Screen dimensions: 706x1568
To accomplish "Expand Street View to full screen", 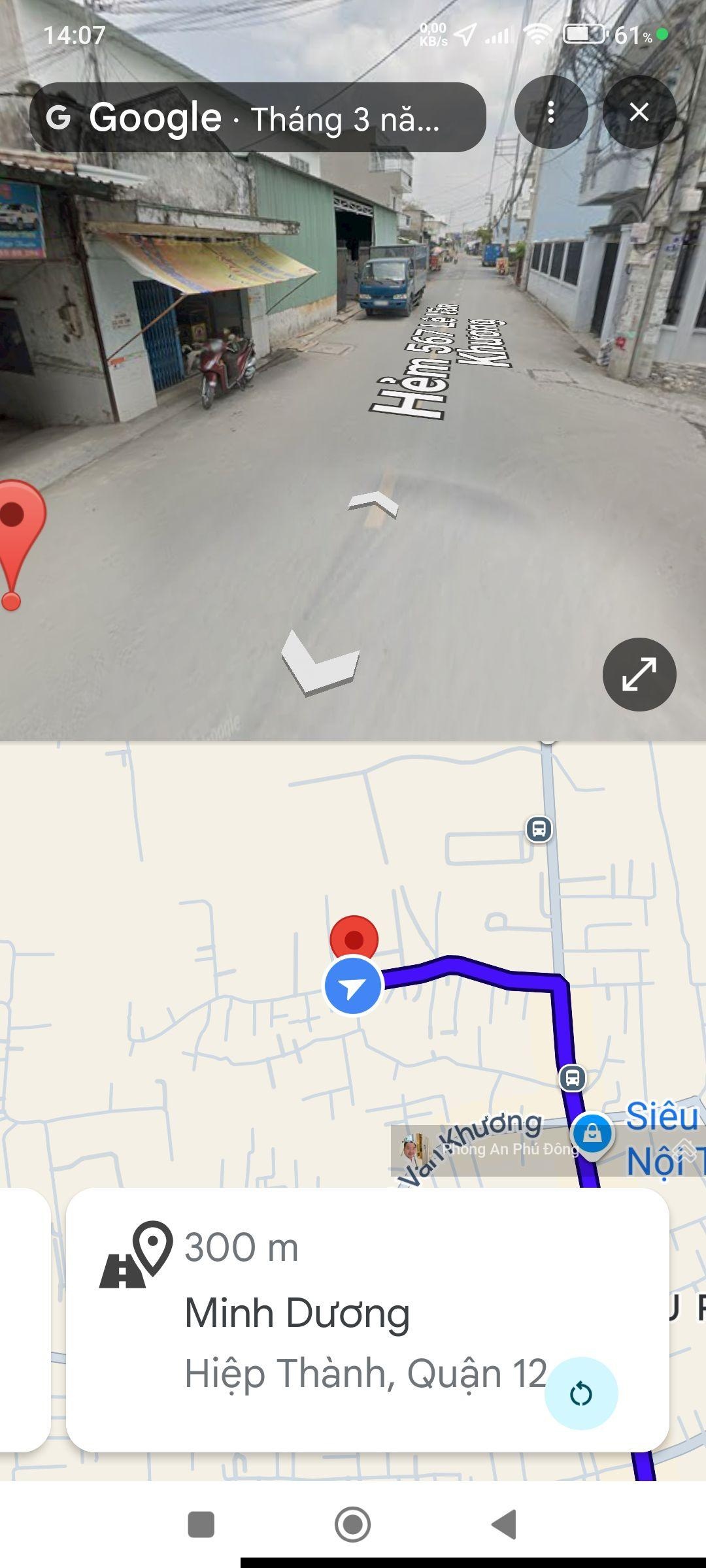I will [x=639, y=674].
